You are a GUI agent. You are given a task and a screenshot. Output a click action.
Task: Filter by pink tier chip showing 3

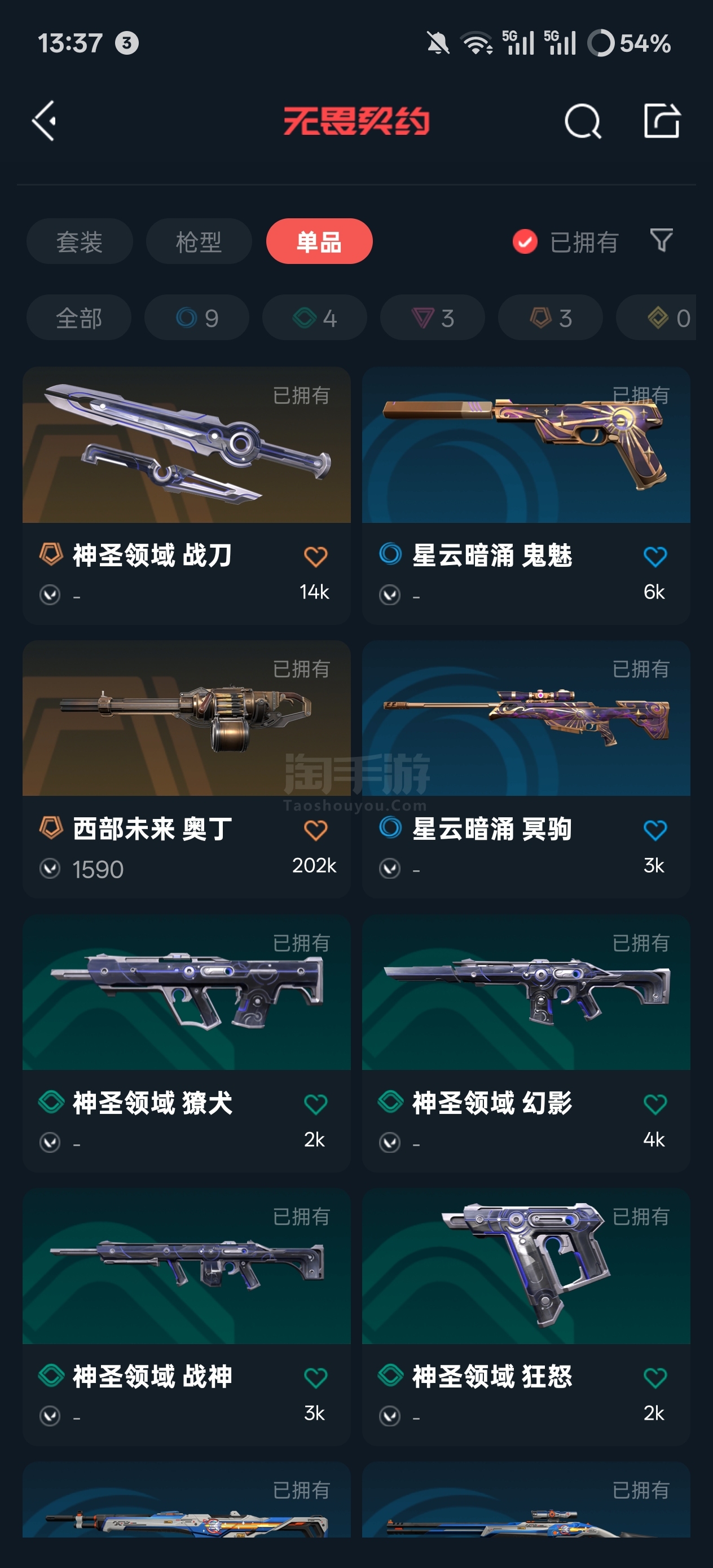pos(432,317)
